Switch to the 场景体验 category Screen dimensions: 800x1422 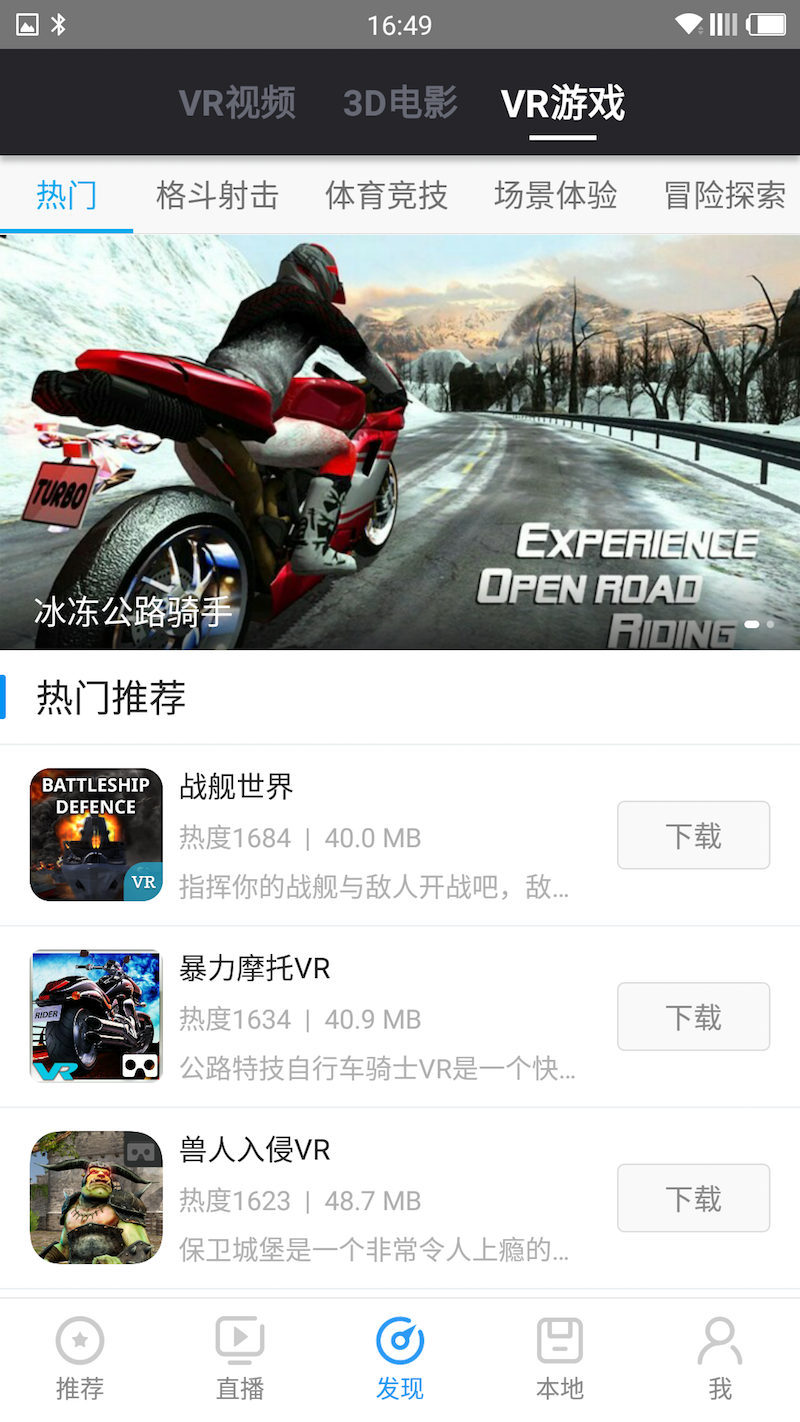[x=555, y=195]
